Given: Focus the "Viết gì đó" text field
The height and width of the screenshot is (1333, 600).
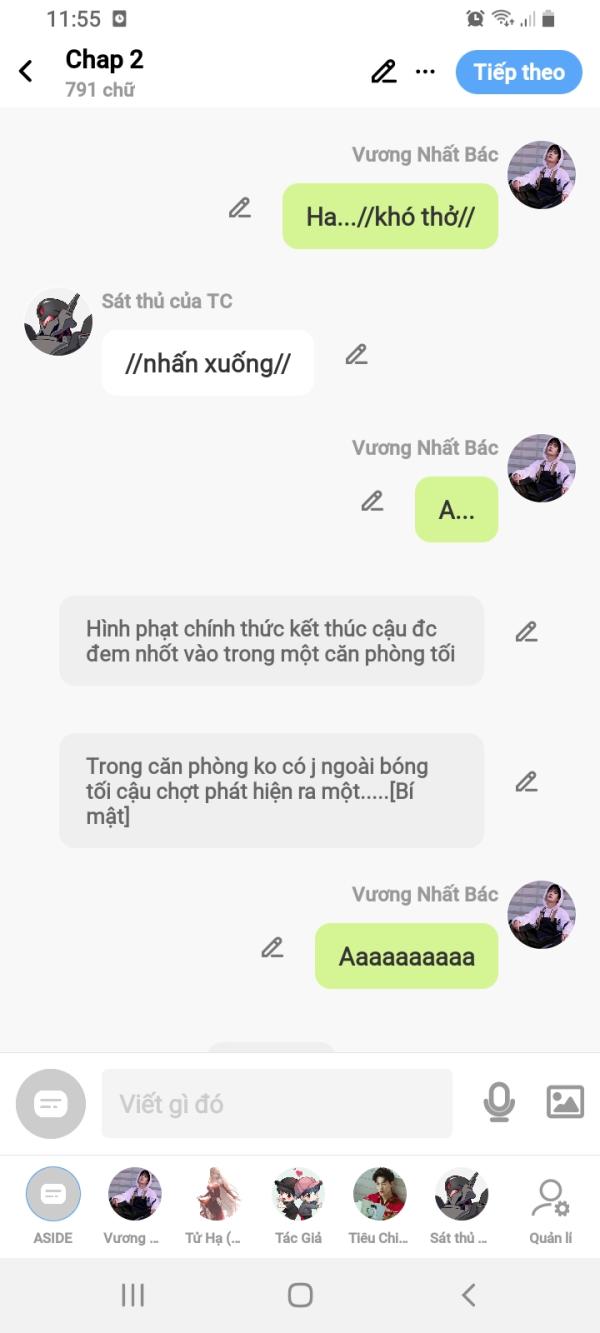Looking at the screenshot, I should [277, 1104].
